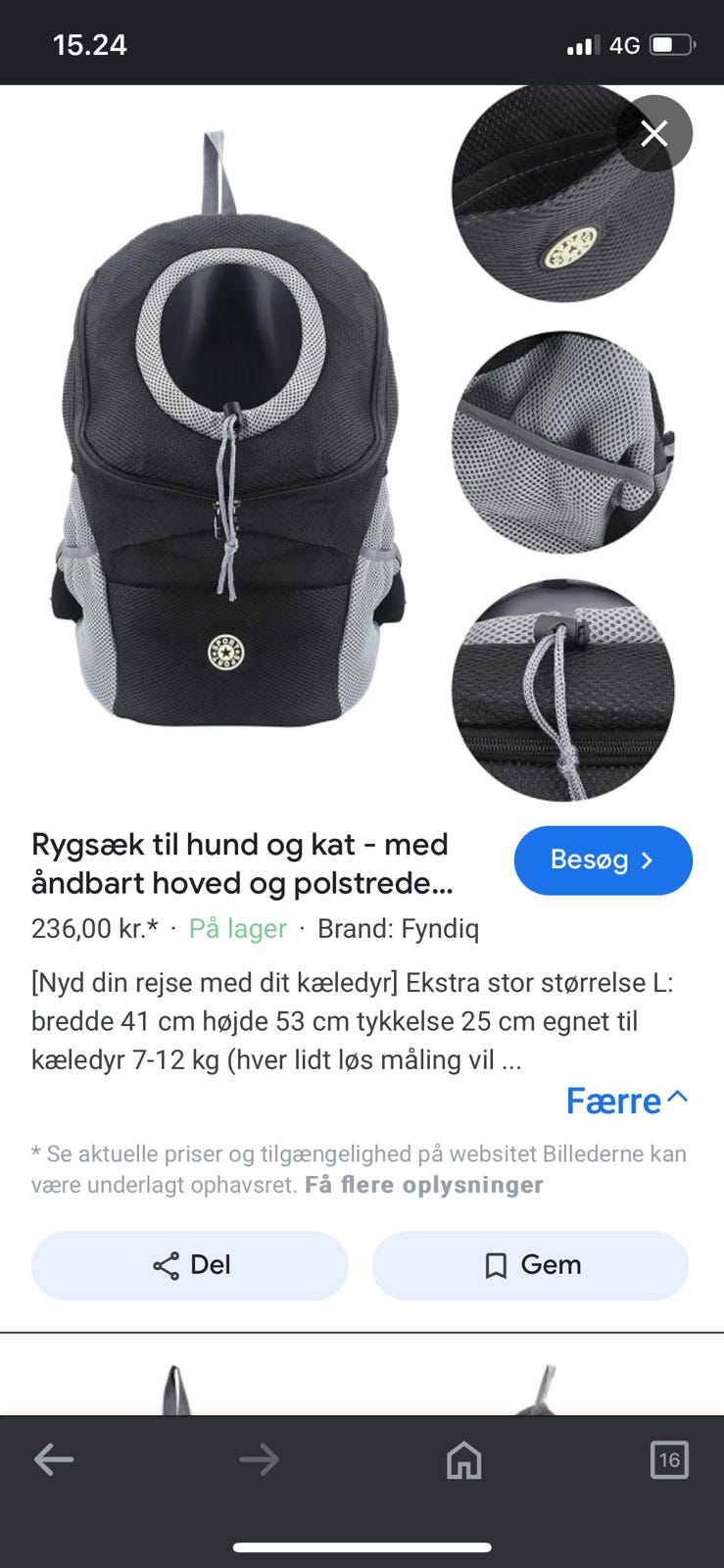Screen dimensions: 724x1568
Task: Tap the chevron arrow inside the Besøg button
Action: coord(647,859)
